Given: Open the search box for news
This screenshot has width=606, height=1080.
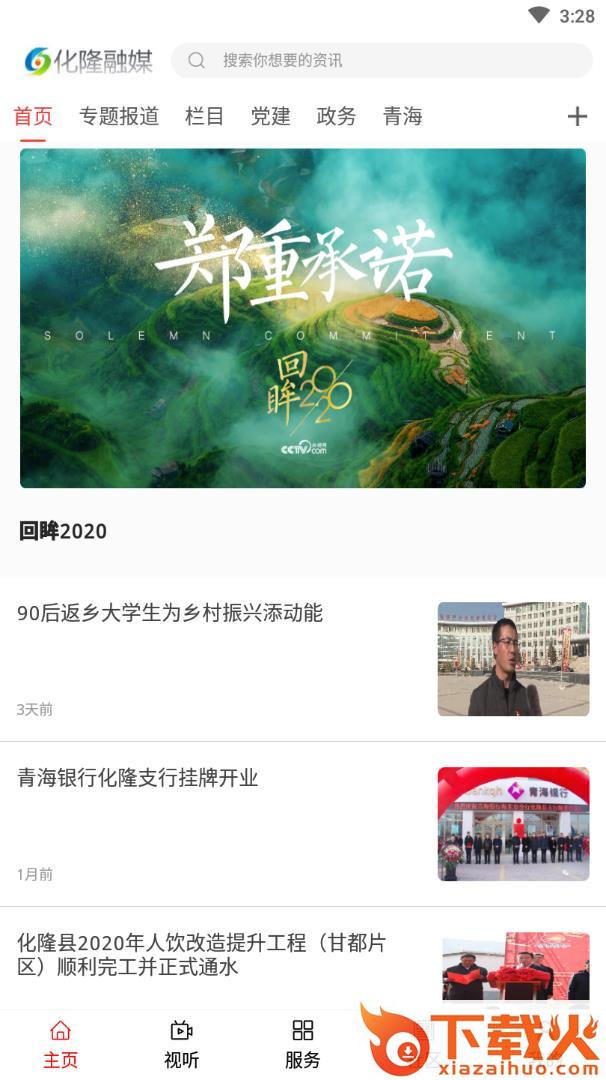Looking at the screenshot, I should (380, 60).
